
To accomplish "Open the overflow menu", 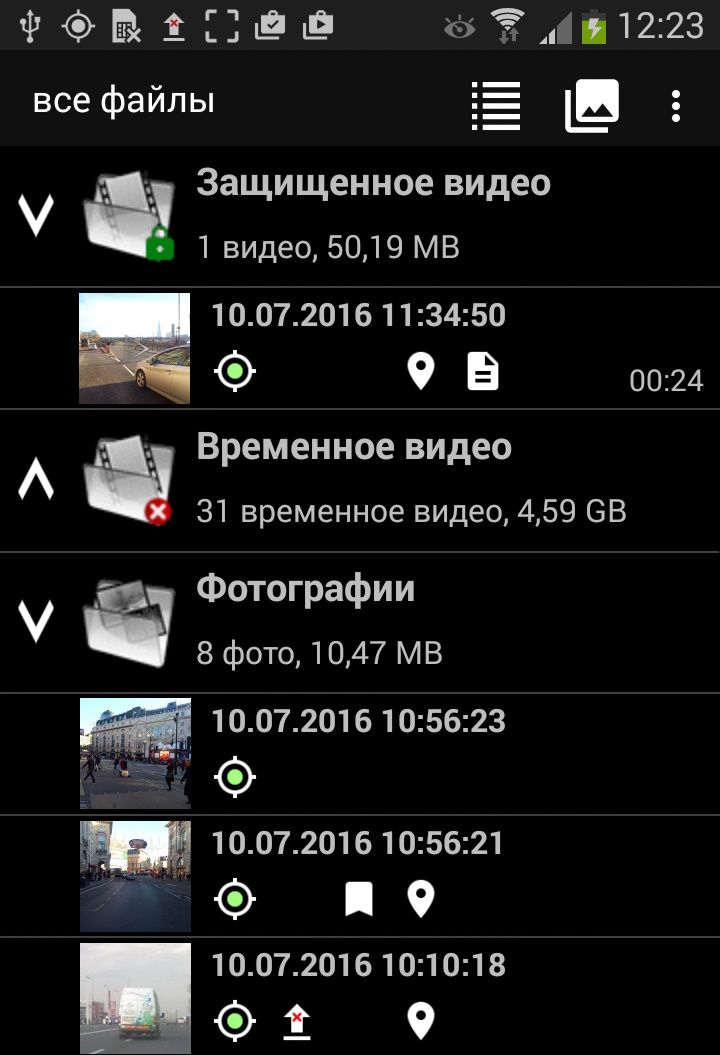I will click(x=677, y=104).
